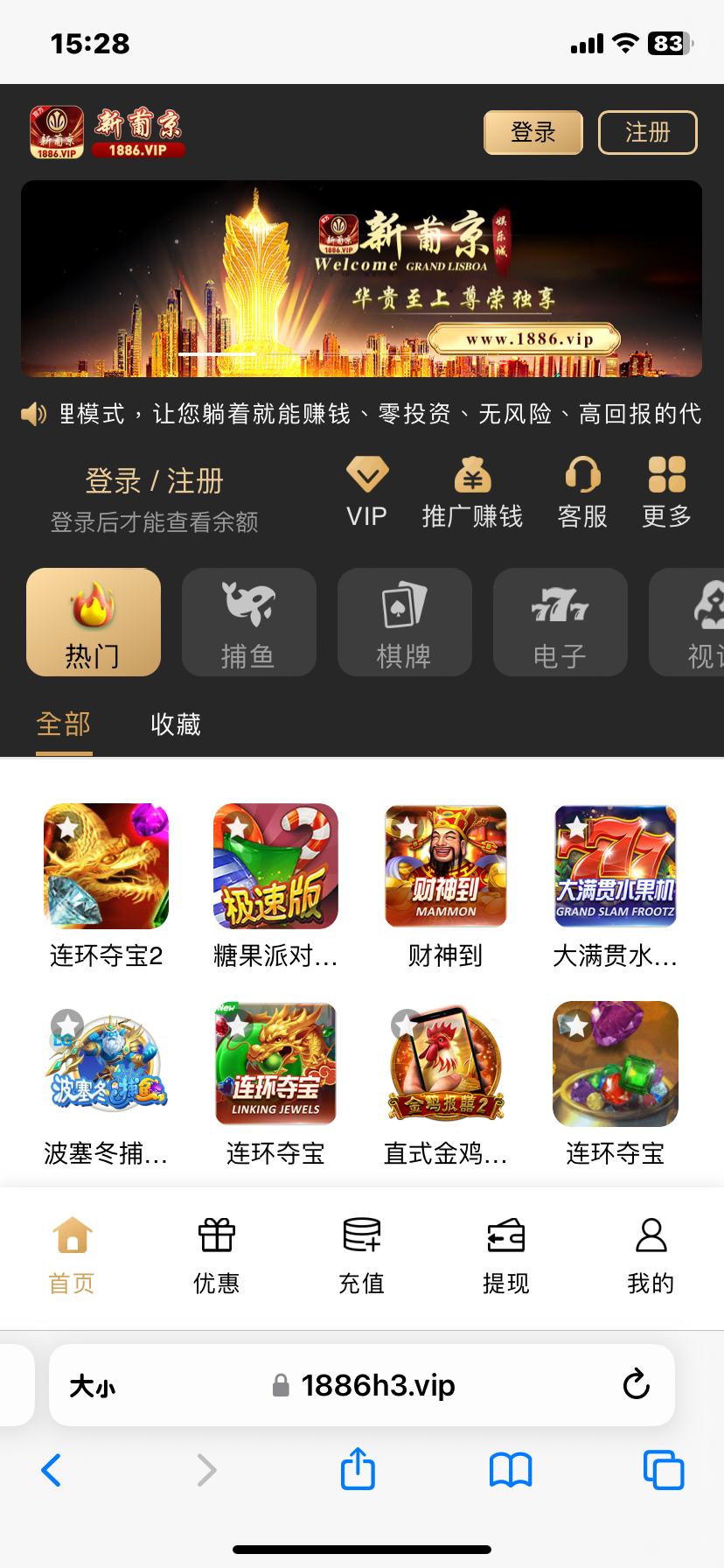Open the 更多 menu
The image size is (724, 1568).
point(666,493)
